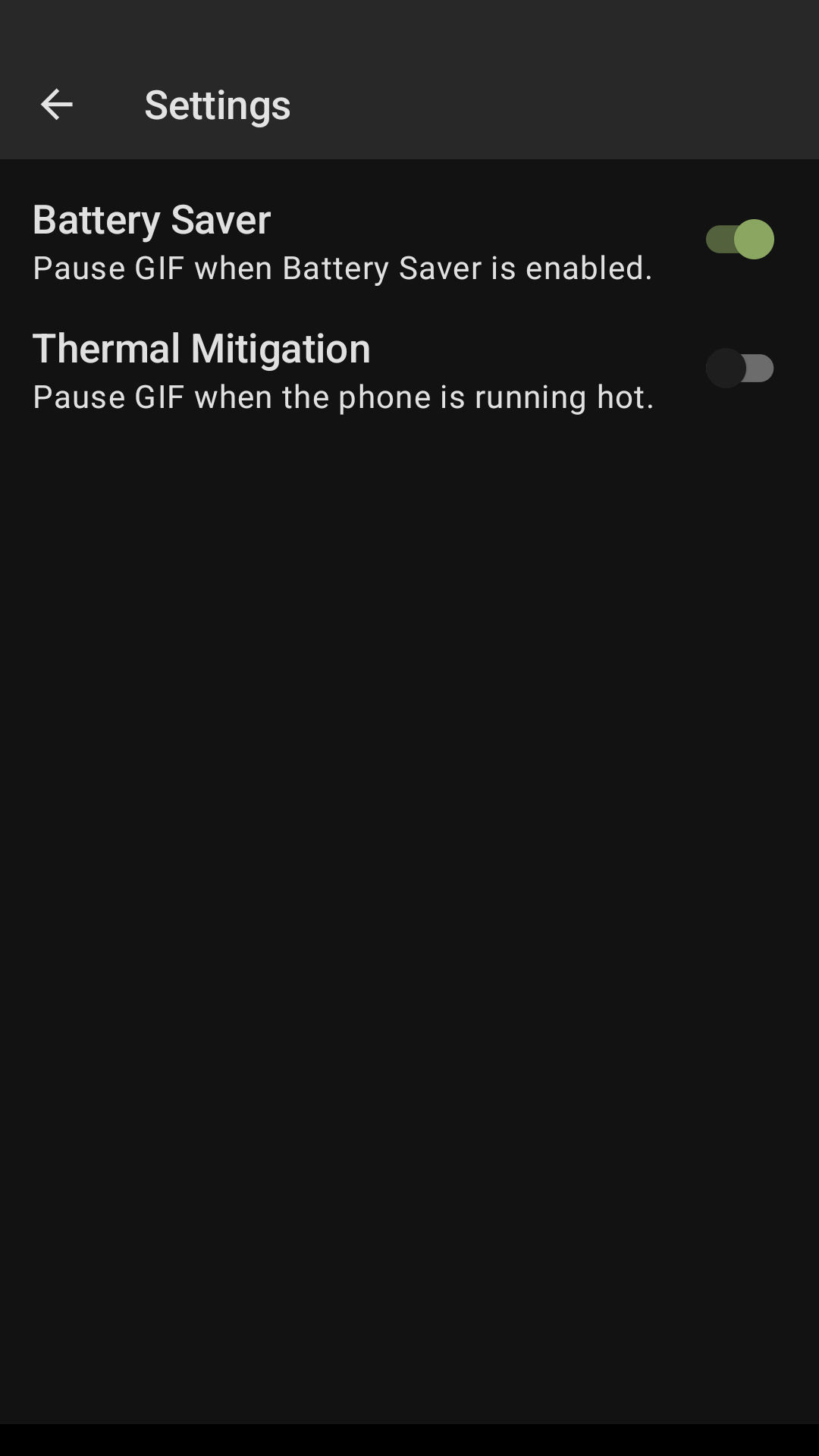
Task: Enable the Thermal Mitigation switch
Action: click(x=739, y=369)
